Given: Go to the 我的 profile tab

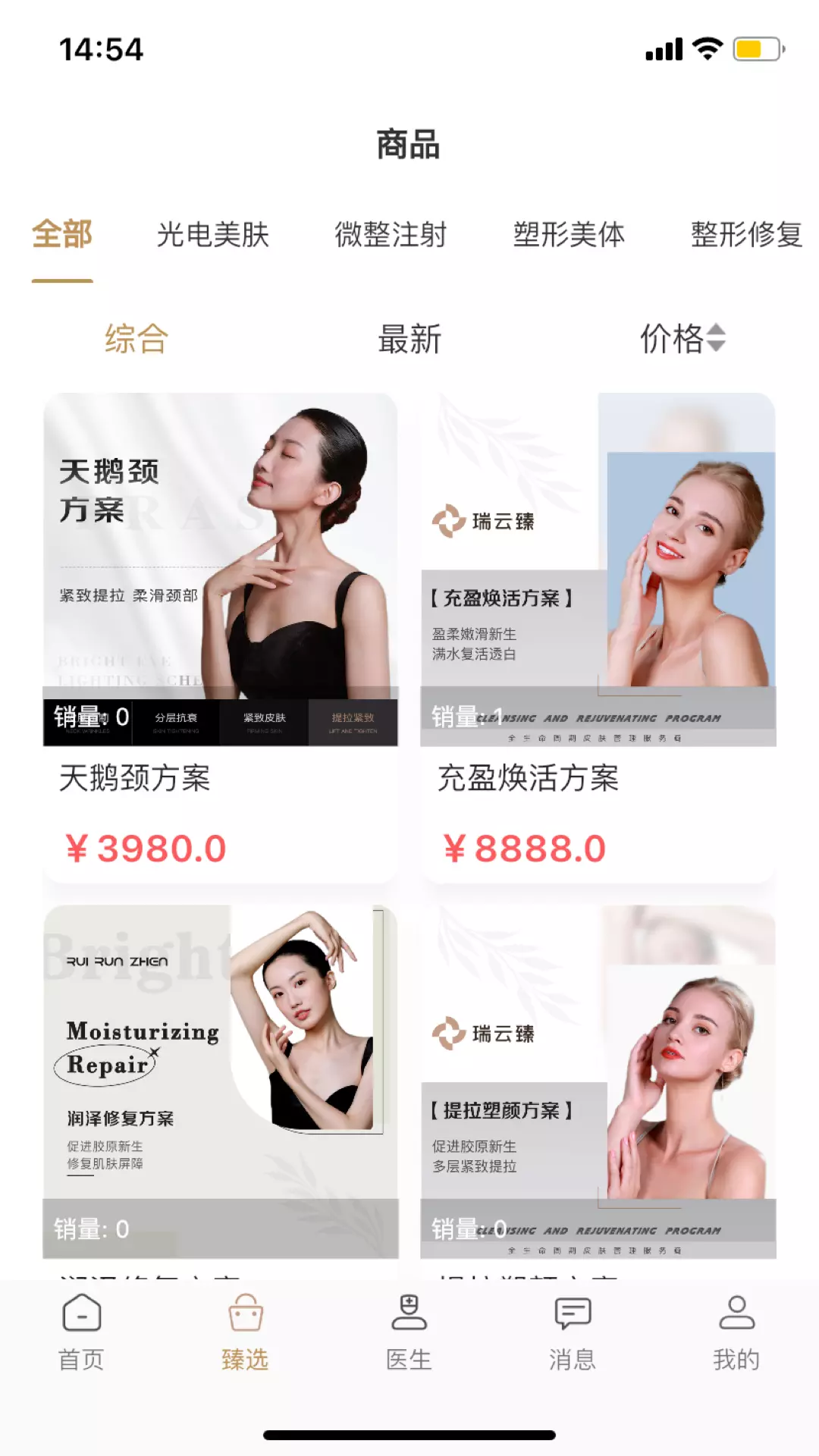Looking at the screenshot, I should point(737,1333).
